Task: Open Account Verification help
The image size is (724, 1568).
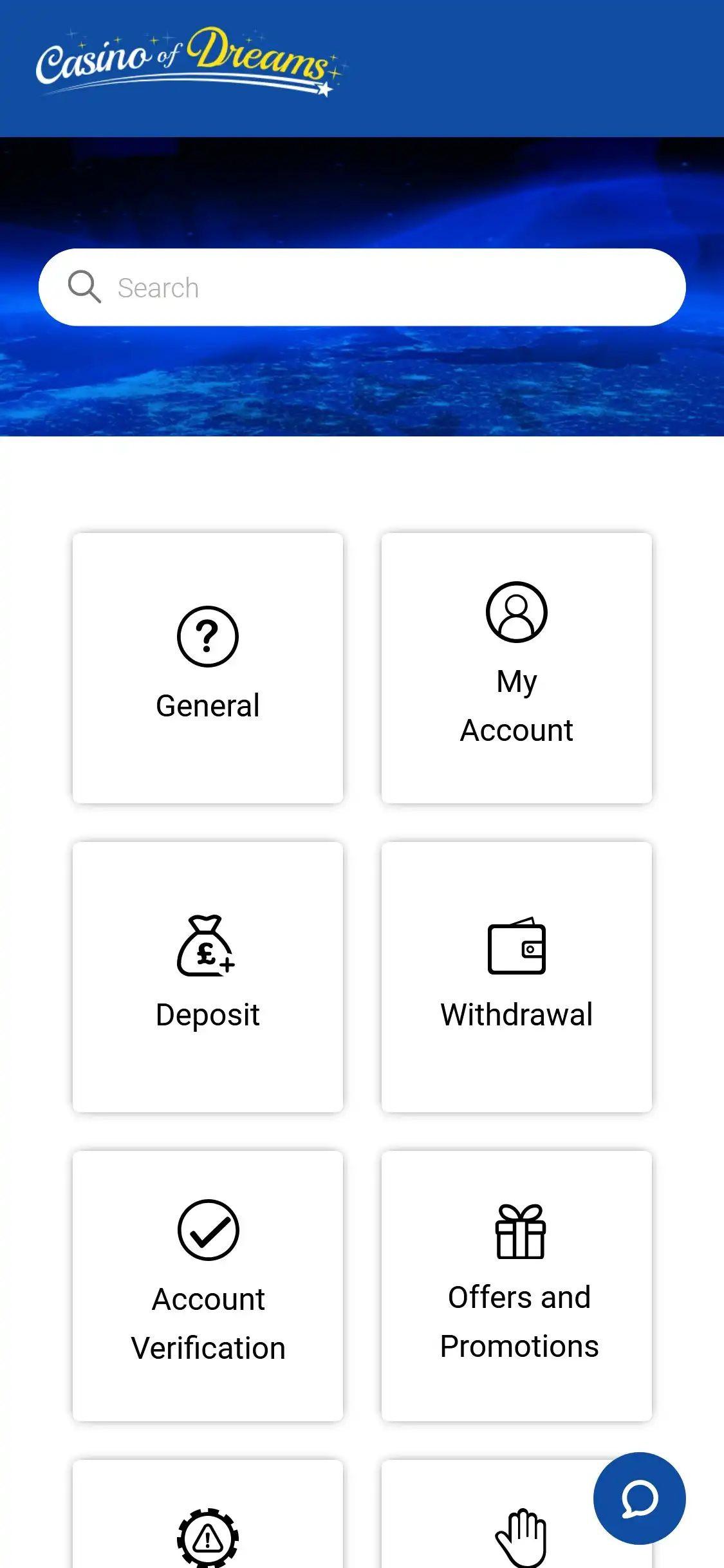Action: tap(207, 1285)
